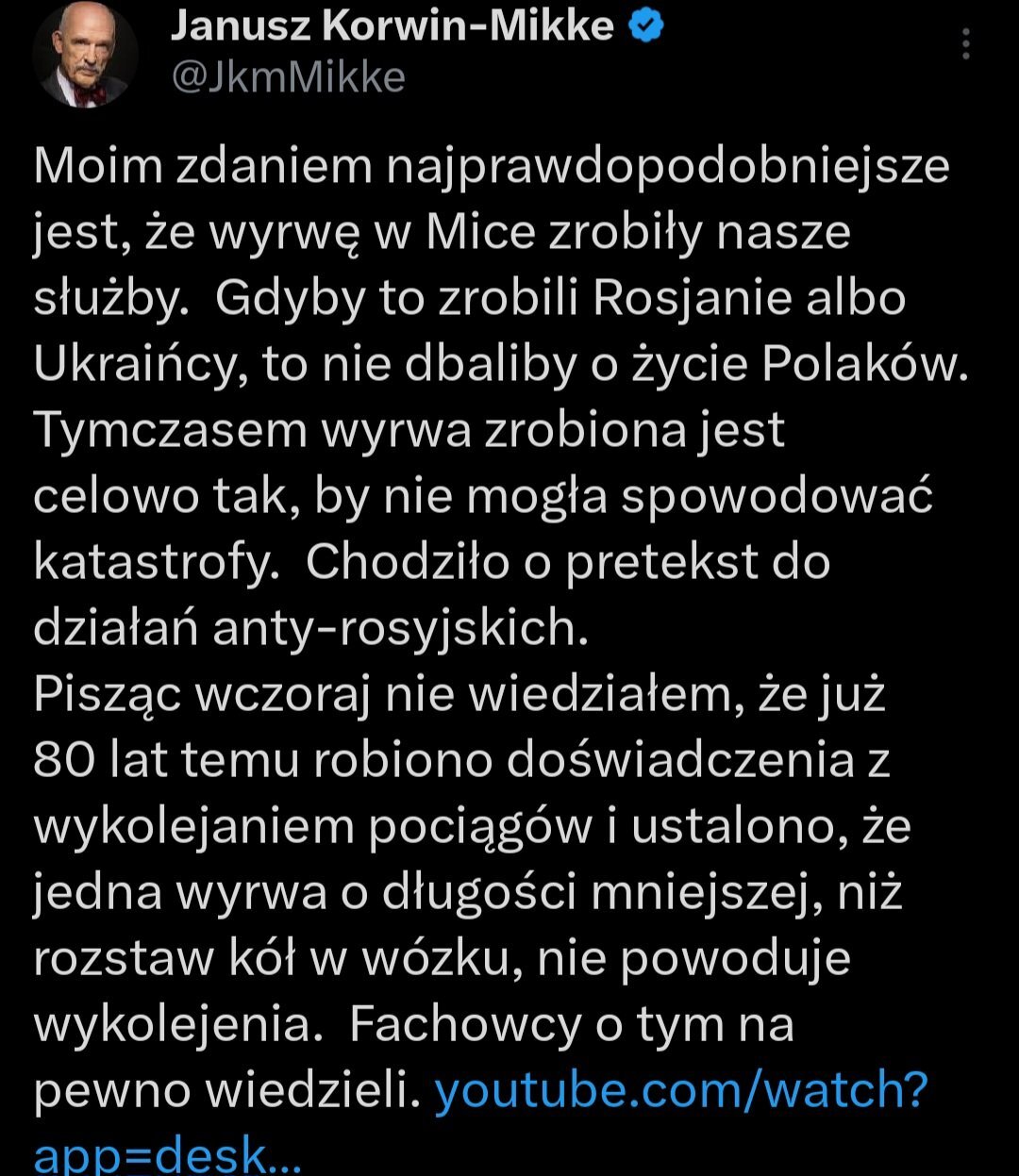Viewport: 1019px width, 1176px height.
Task: Open the youtube.com link in the tweet
Action: (681, 1090)
